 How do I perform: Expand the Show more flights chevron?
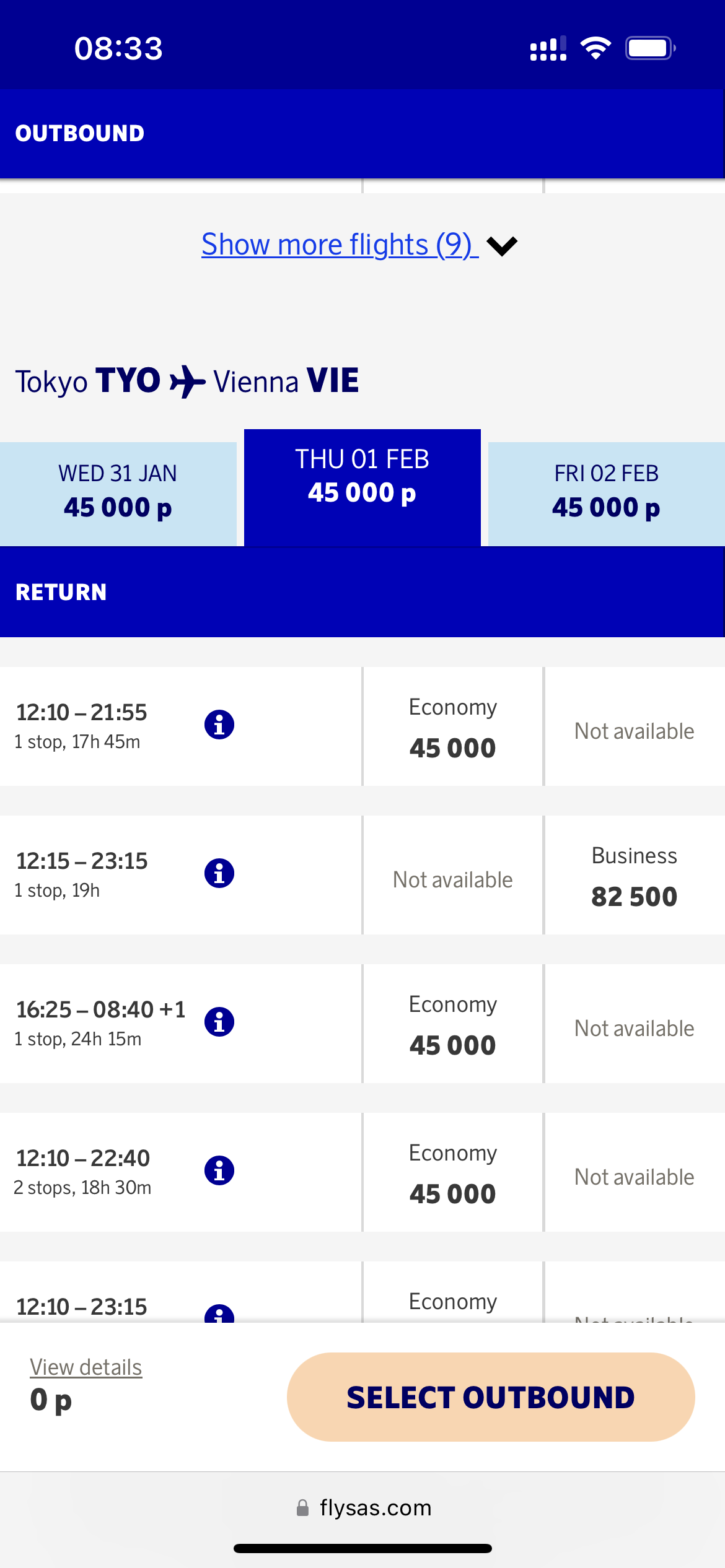(503, 245)
